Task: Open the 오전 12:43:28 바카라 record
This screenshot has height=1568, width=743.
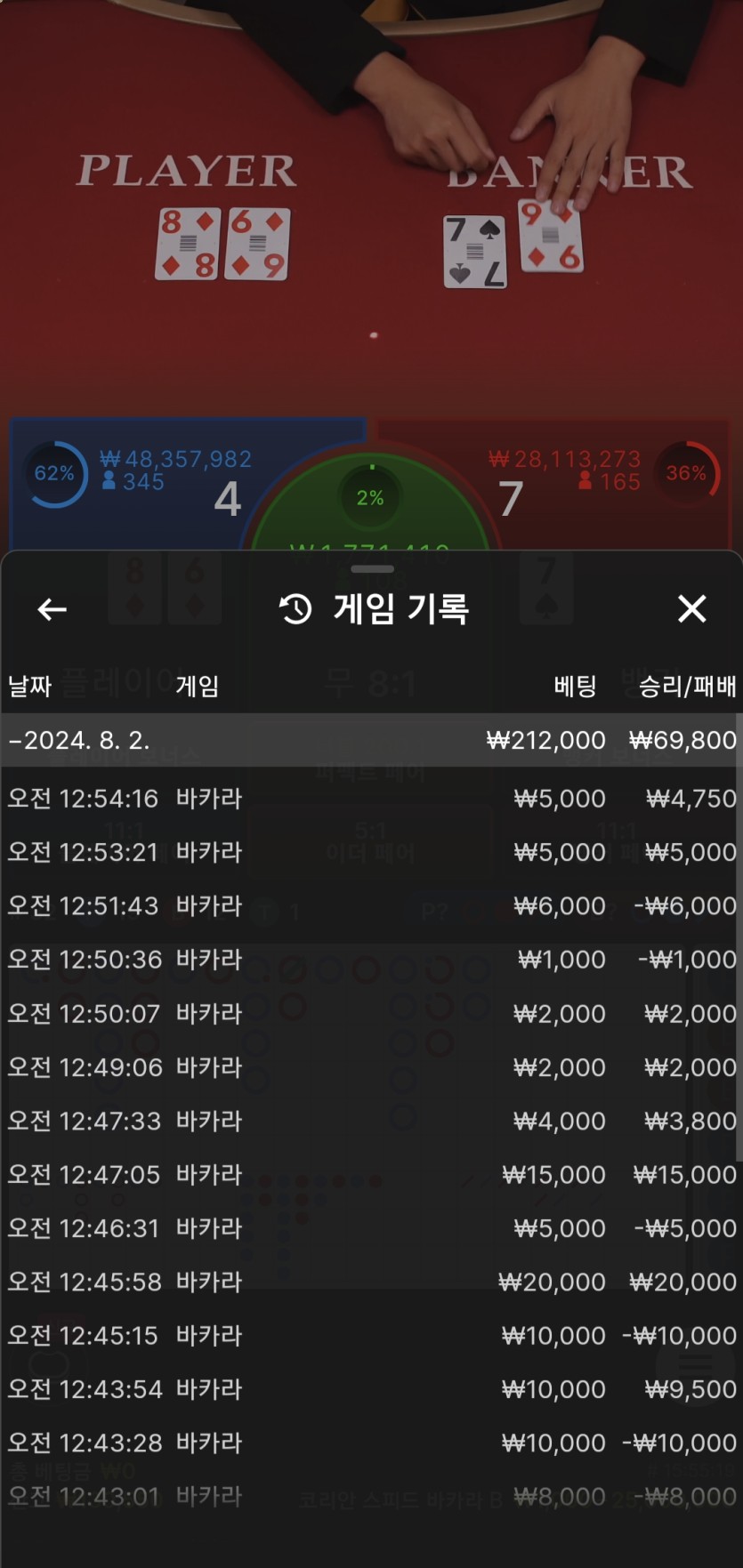Action: click(x=371, y=1443)
